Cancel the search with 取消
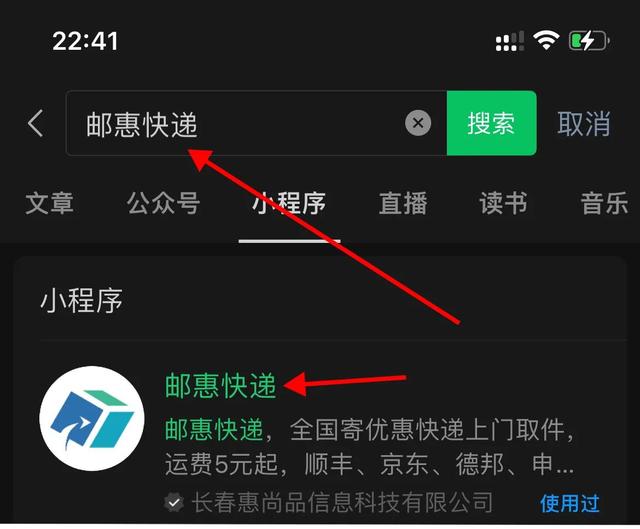This screenshot has height=529, width=640. pyautogui.click(x=584, y=124)
